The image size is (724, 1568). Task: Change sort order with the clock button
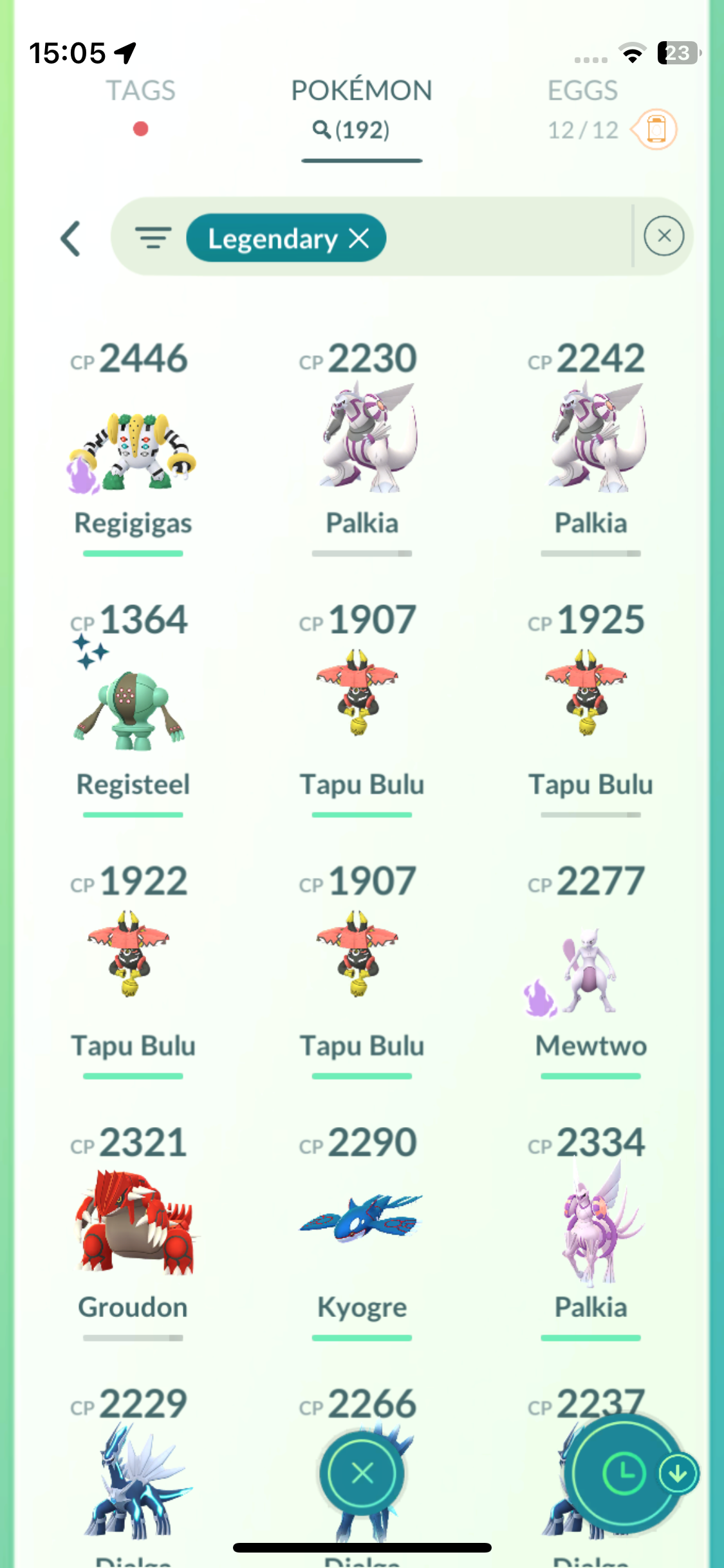(623, 1473)
